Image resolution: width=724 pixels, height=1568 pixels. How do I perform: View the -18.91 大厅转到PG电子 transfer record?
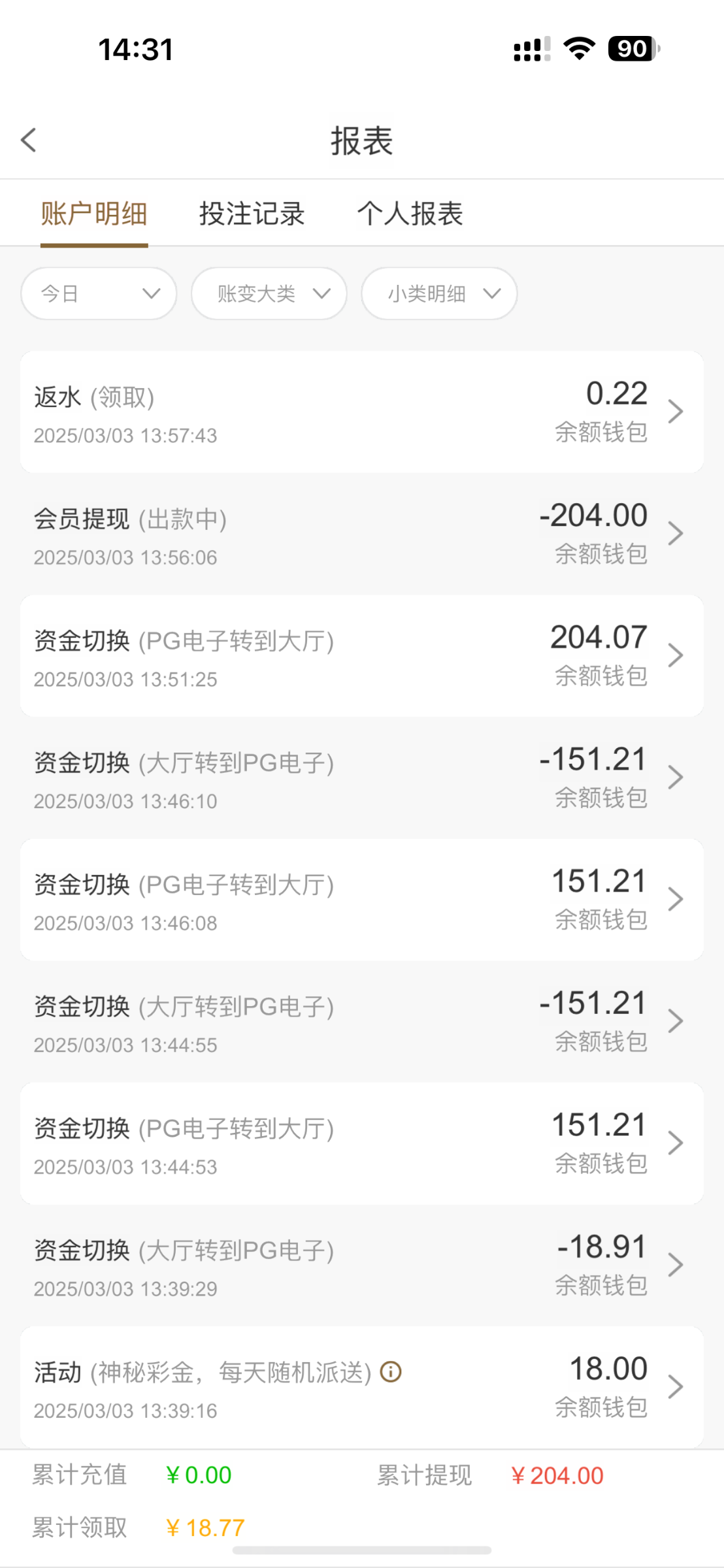point(362,1265)
